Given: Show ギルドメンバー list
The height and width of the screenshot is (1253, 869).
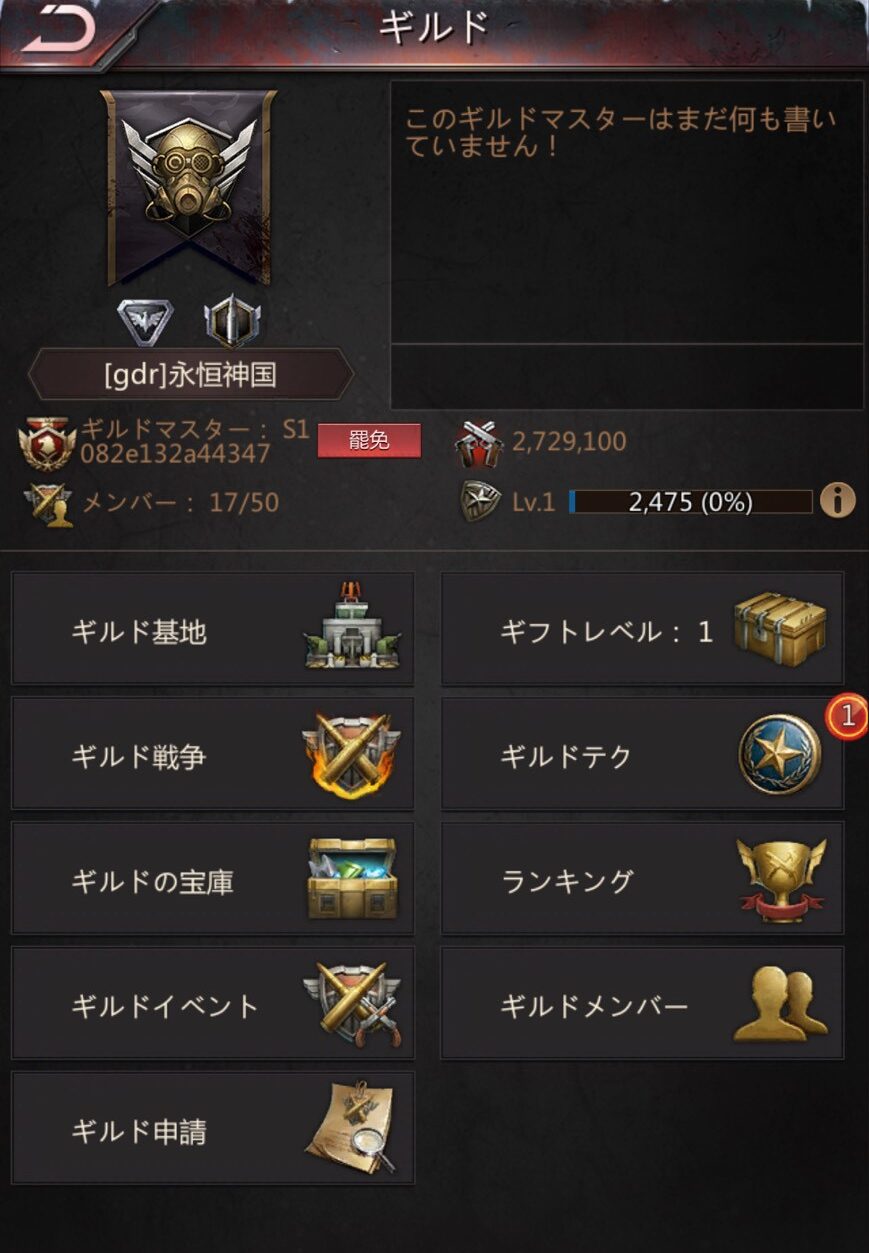Looking at the screenshot, I should tap(642, 1004).
